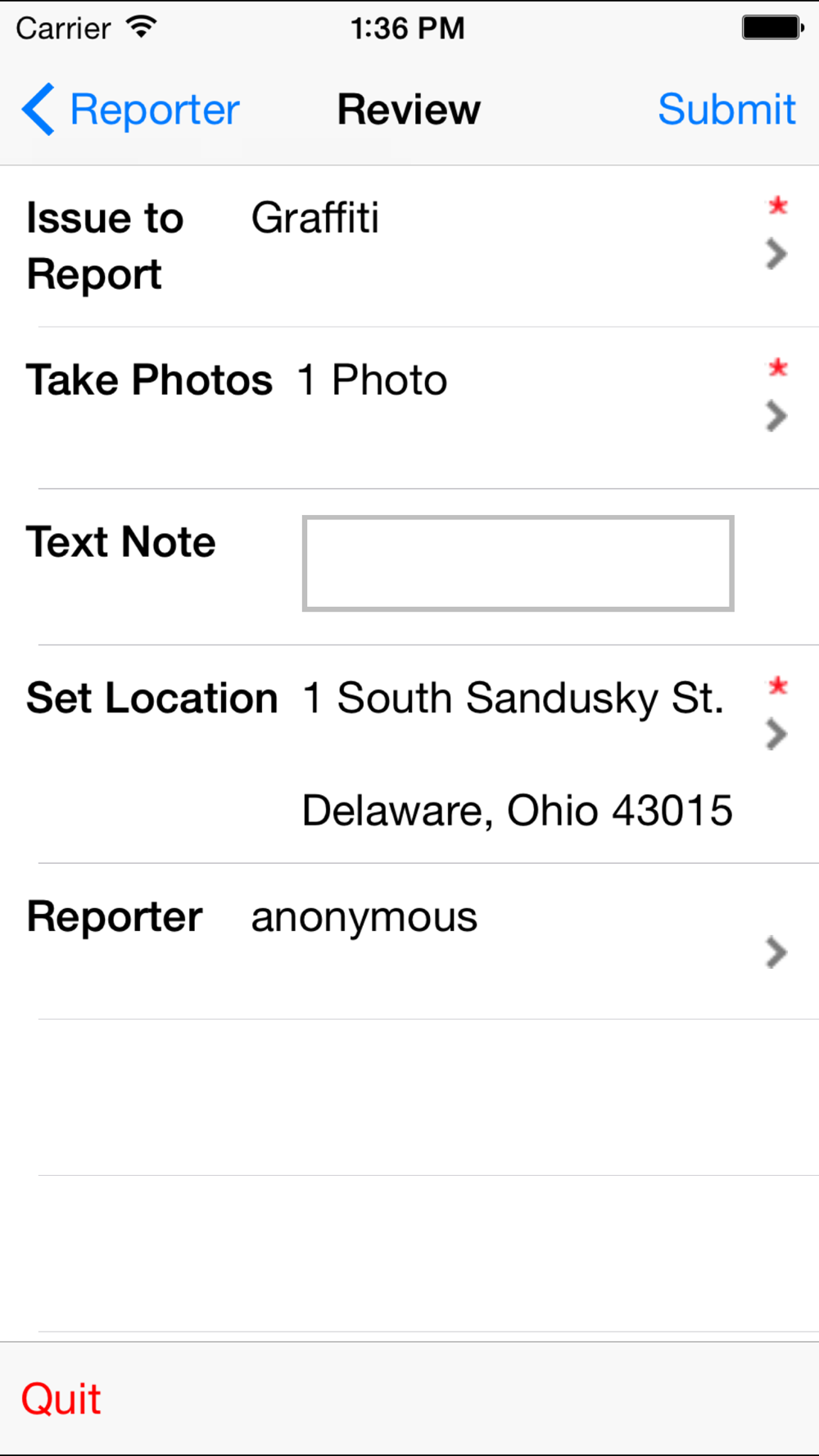Quit the report
Image resolution: width=819 pixels, height=1456 pixels.
point(61,1399)
